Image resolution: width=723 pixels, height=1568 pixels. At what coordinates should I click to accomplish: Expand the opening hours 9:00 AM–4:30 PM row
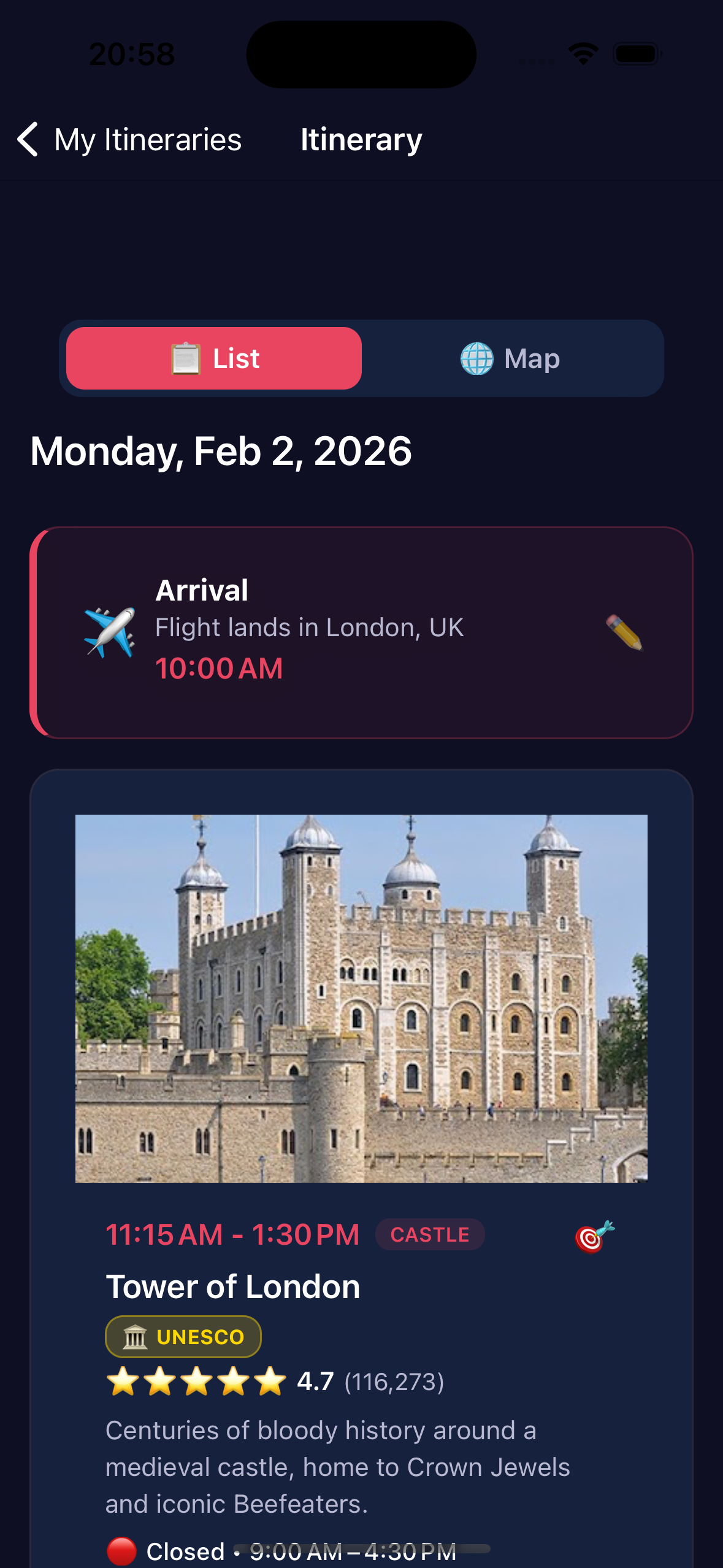coord(353,1550)
